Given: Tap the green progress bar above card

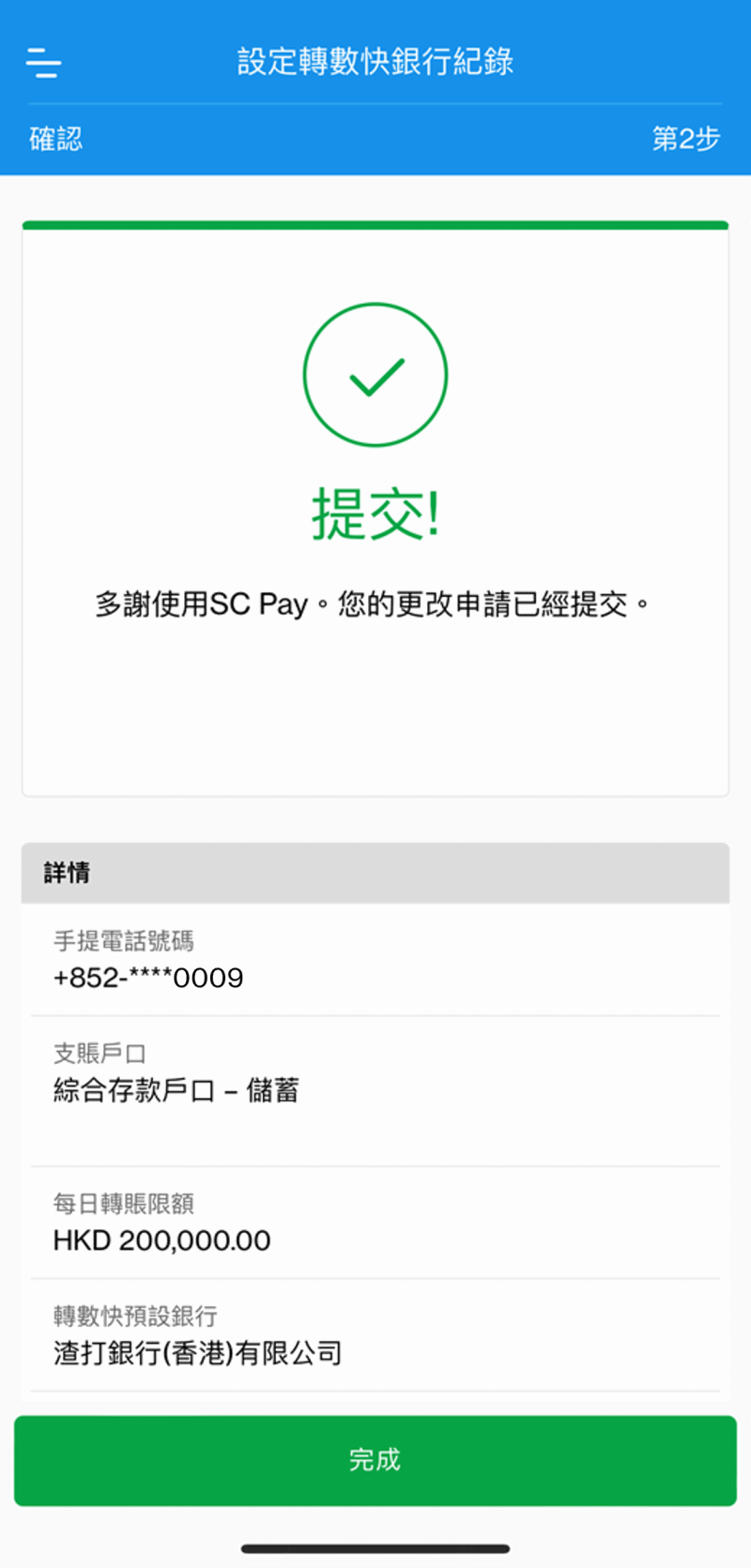Looking at the screenshot, I should [x=375, y=225].
